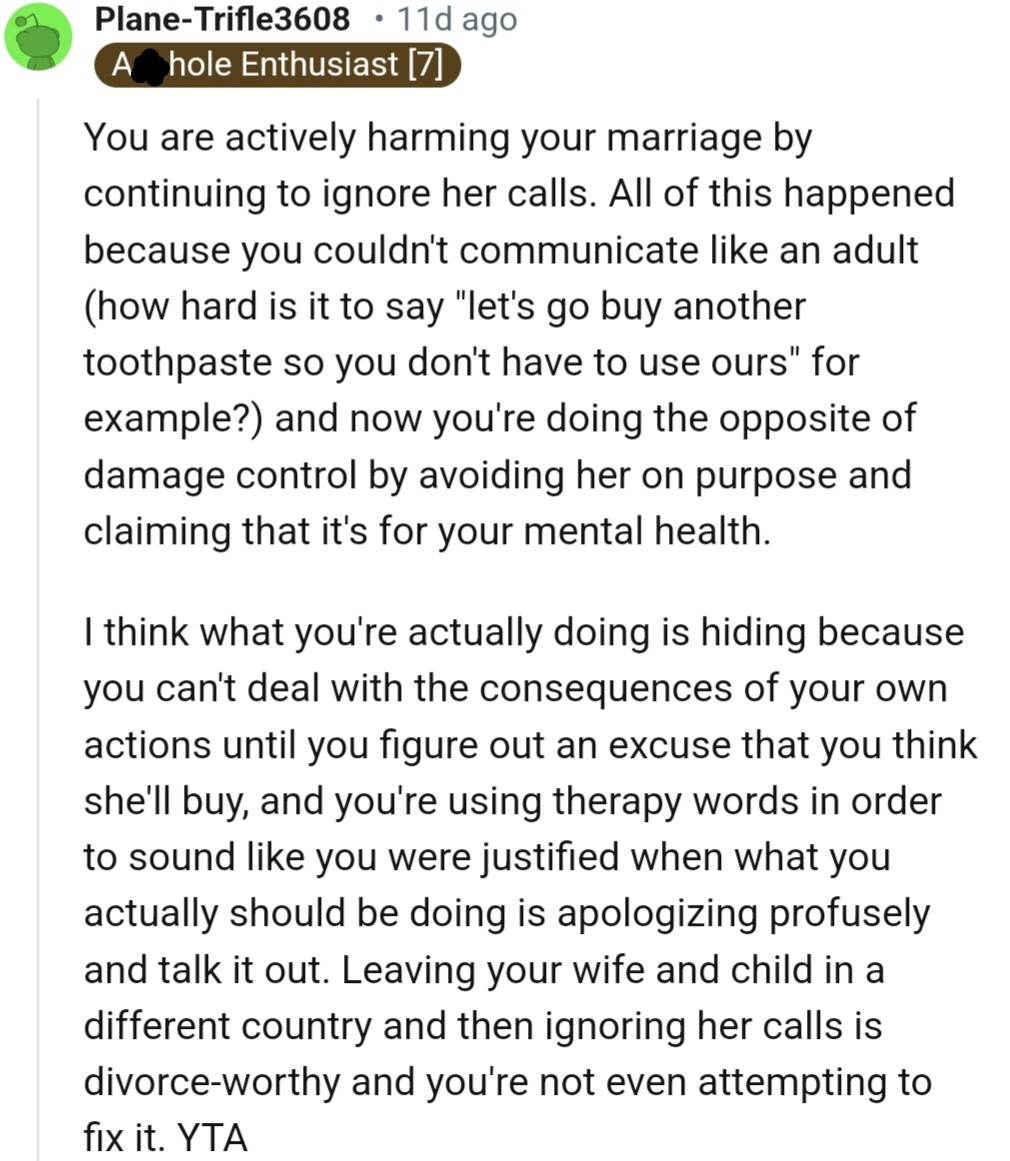Open Plane-Trifle3608's profile from the username
This screenshot has height=1161, width=1010.
(222, 19)
